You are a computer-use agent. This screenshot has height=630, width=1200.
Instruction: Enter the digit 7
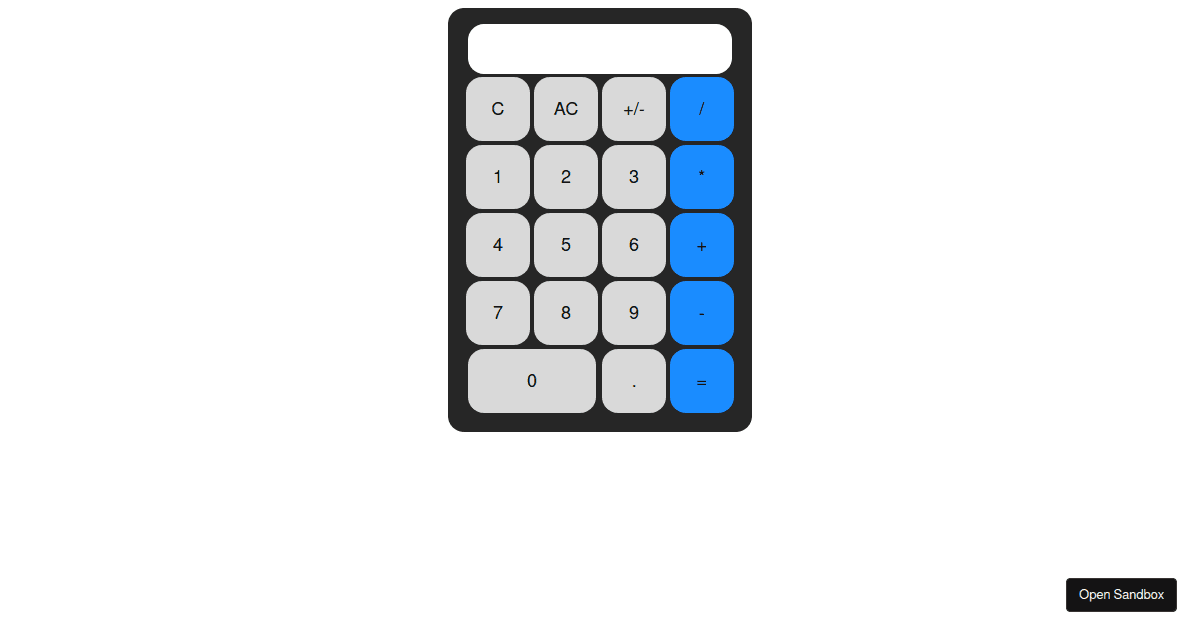pyautogui.click(x=498, y=313)
